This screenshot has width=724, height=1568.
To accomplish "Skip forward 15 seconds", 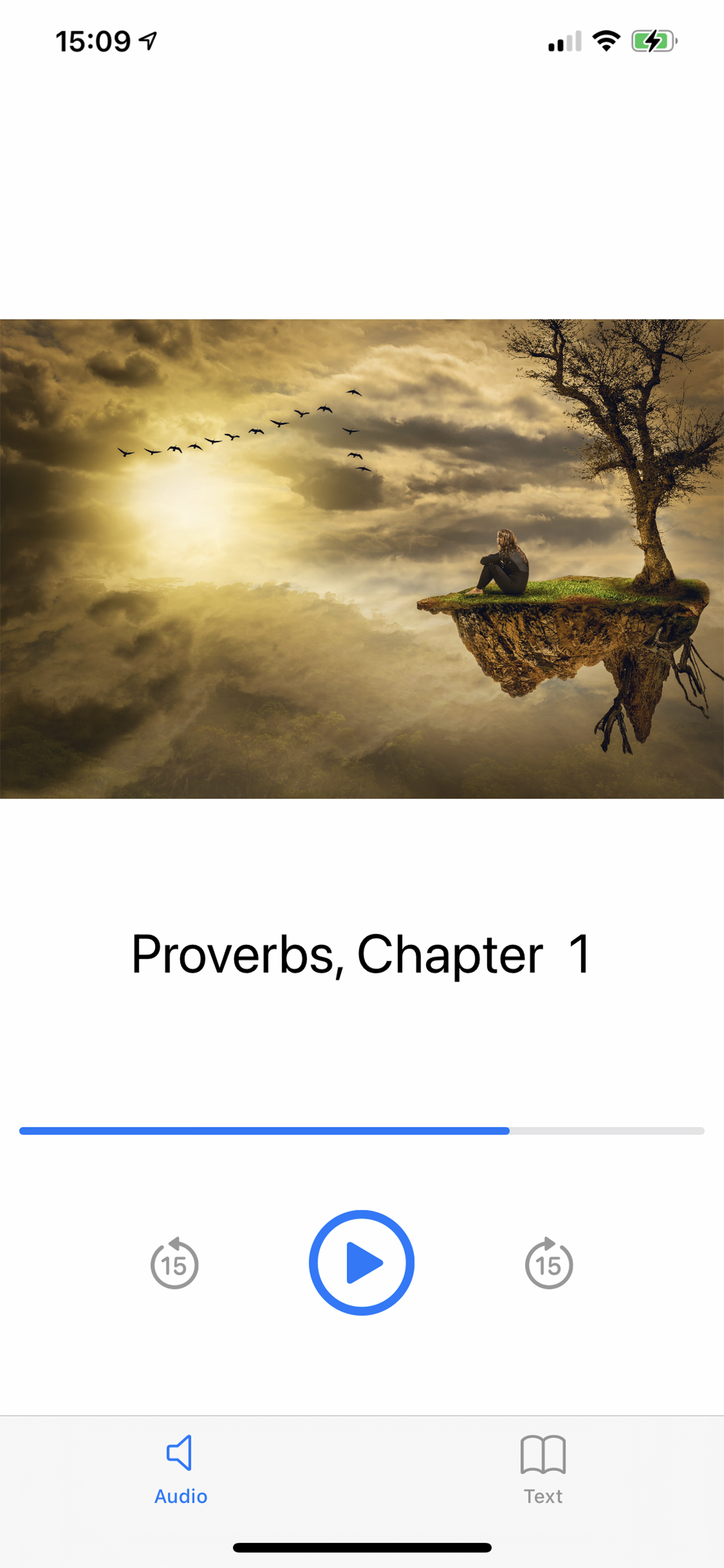I will (548, 1263).
